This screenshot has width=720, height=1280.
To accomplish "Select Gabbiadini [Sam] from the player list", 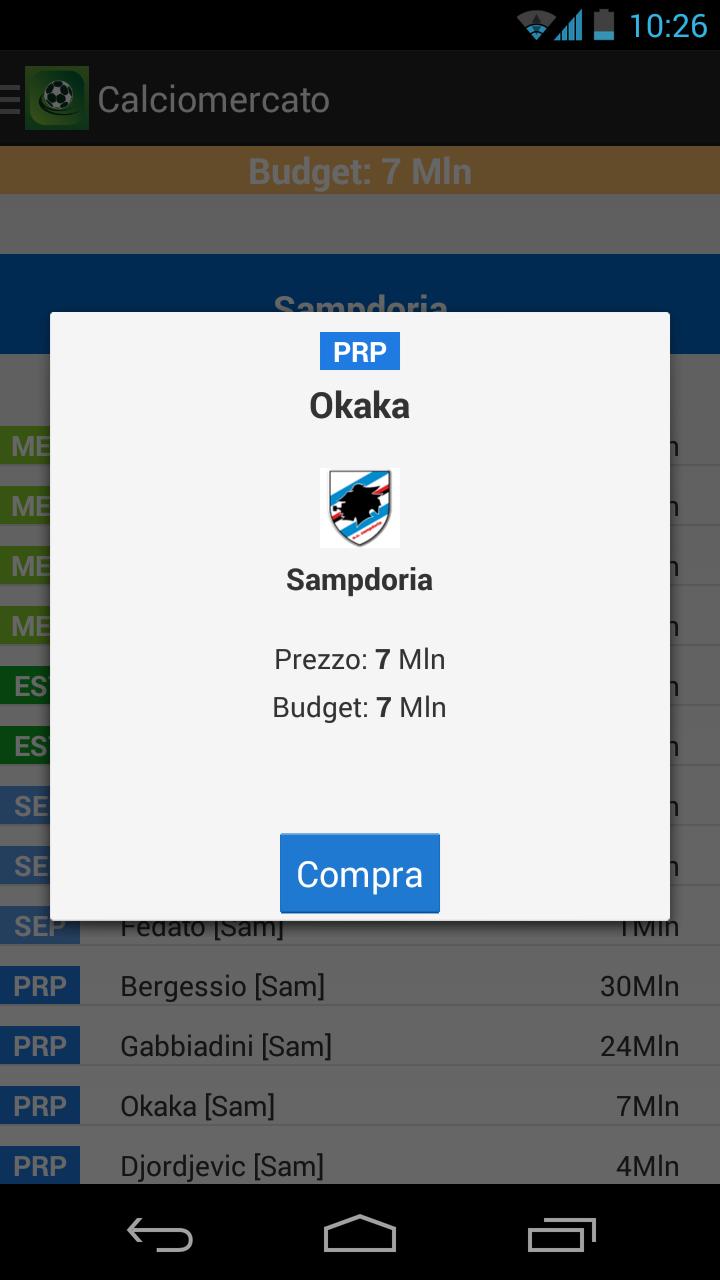I will (224, 1045).
